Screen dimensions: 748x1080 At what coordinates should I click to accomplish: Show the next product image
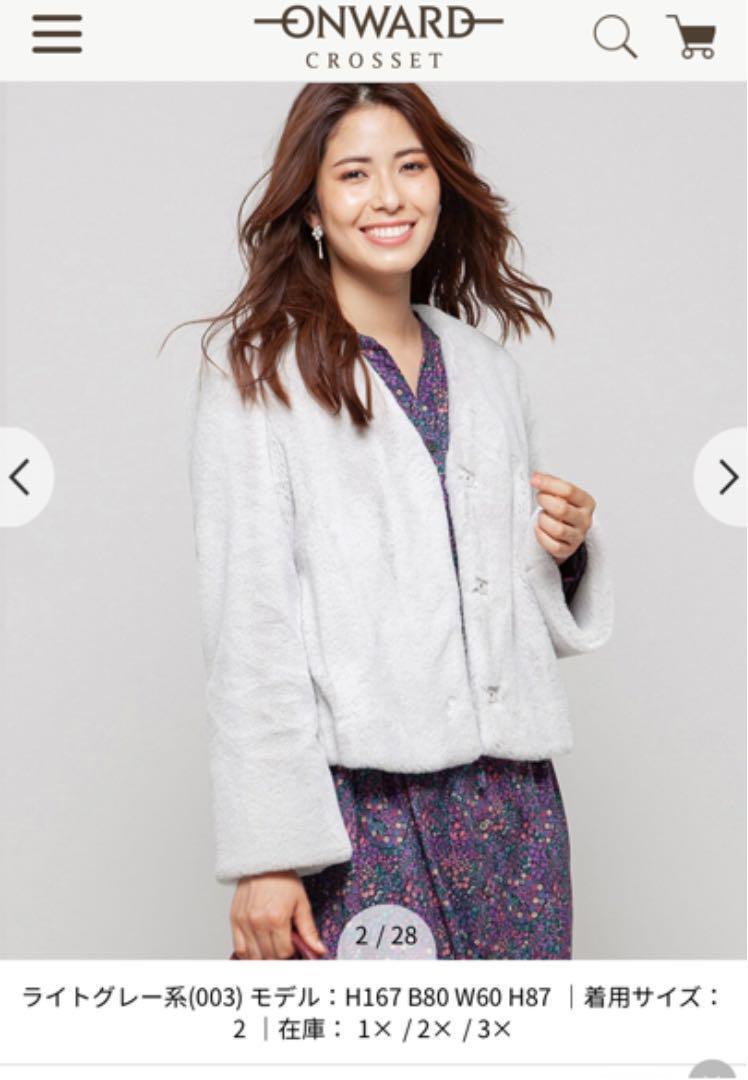(726, 477)
